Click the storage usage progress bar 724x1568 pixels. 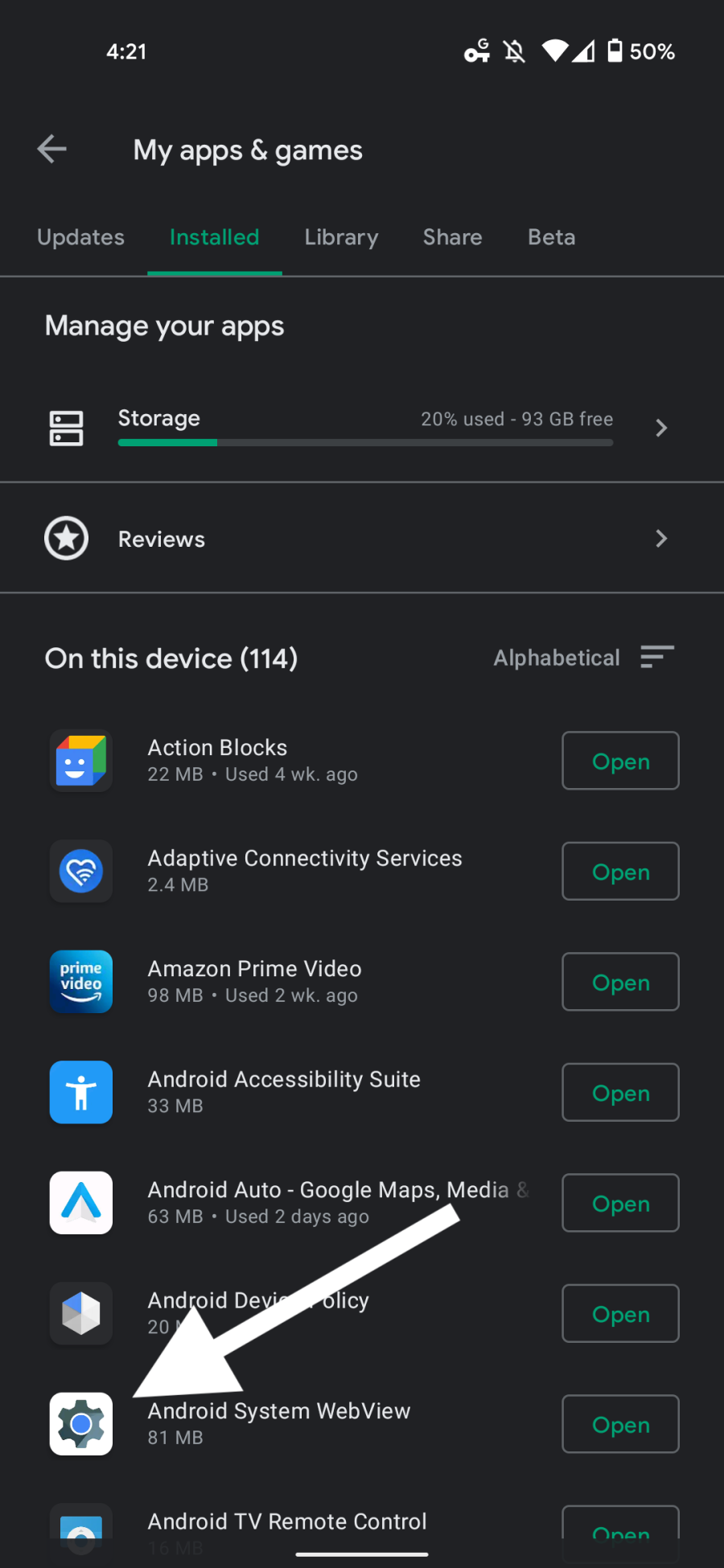[x=364, y=442]
